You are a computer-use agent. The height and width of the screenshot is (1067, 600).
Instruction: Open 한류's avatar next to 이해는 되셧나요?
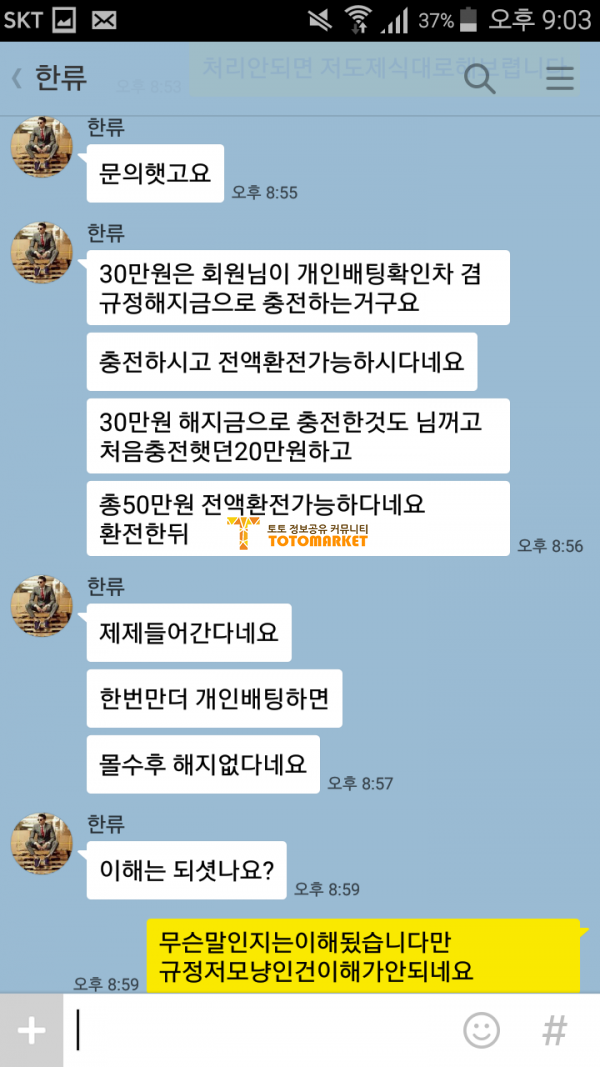[41, 844]
